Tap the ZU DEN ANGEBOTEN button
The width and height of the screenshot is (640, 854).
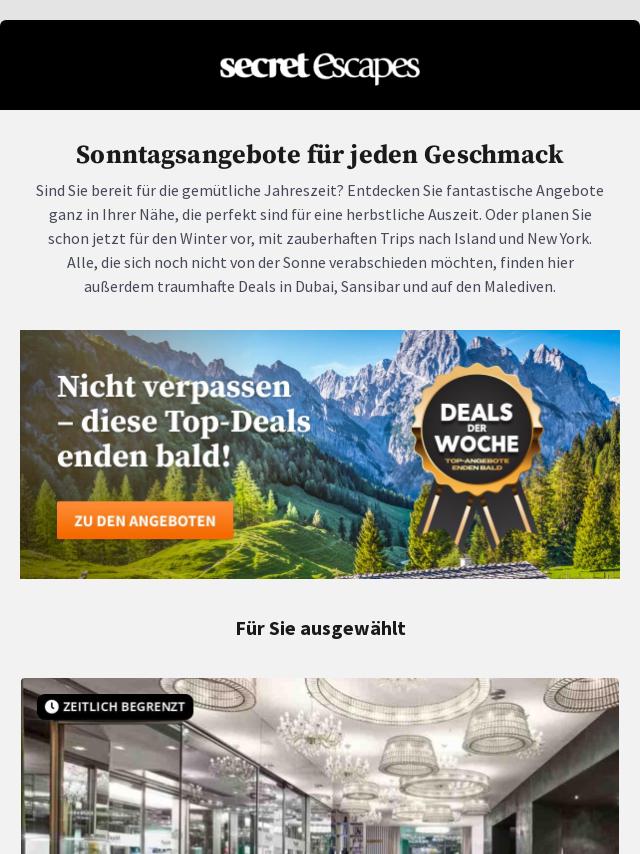tap(145, 521)
